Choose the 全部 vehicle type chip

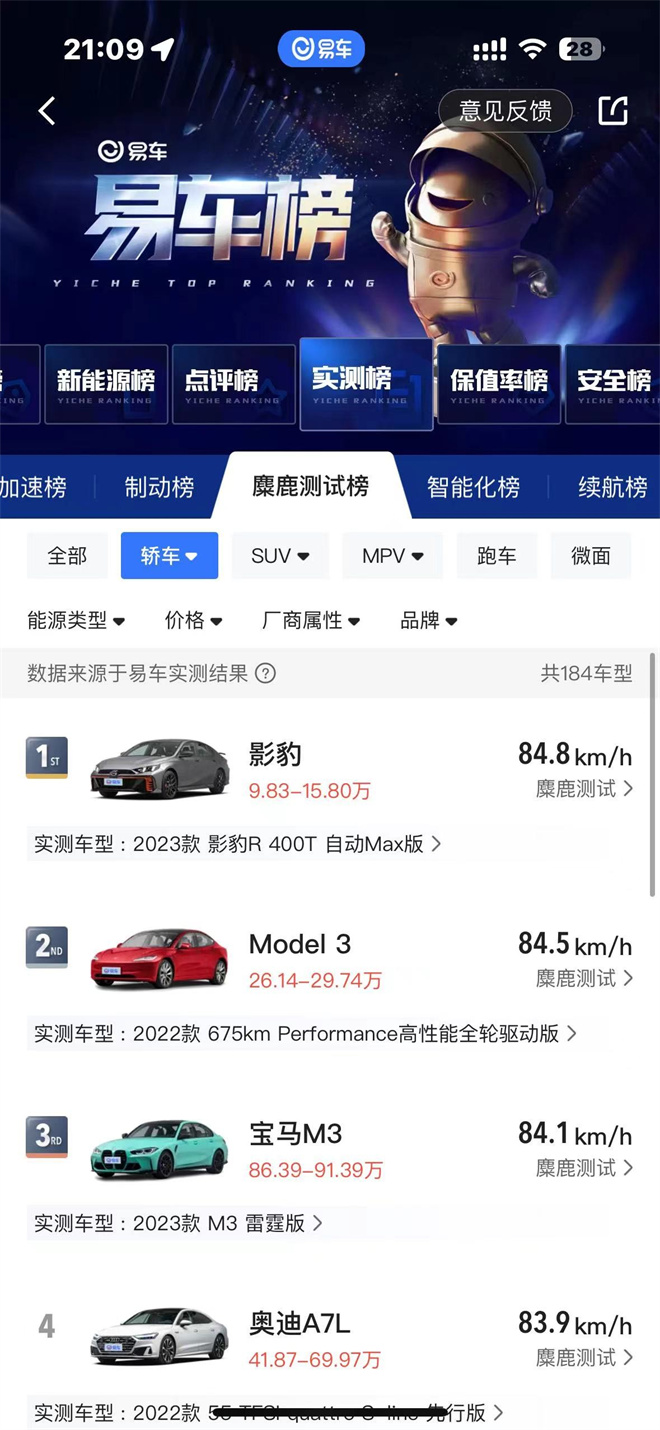click(67, 556)
